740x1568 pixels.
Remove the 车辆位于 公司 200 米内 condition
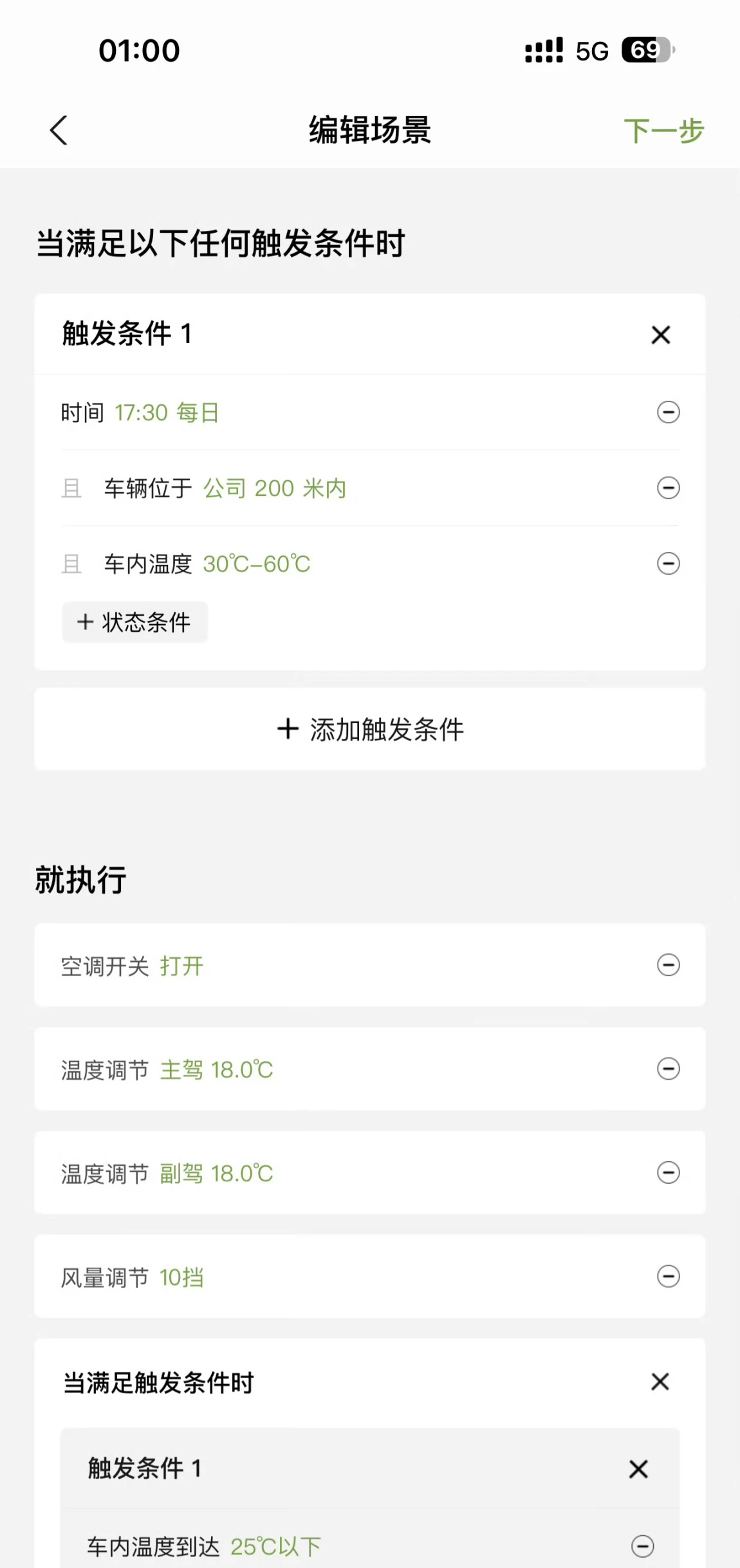coord(668,488)
